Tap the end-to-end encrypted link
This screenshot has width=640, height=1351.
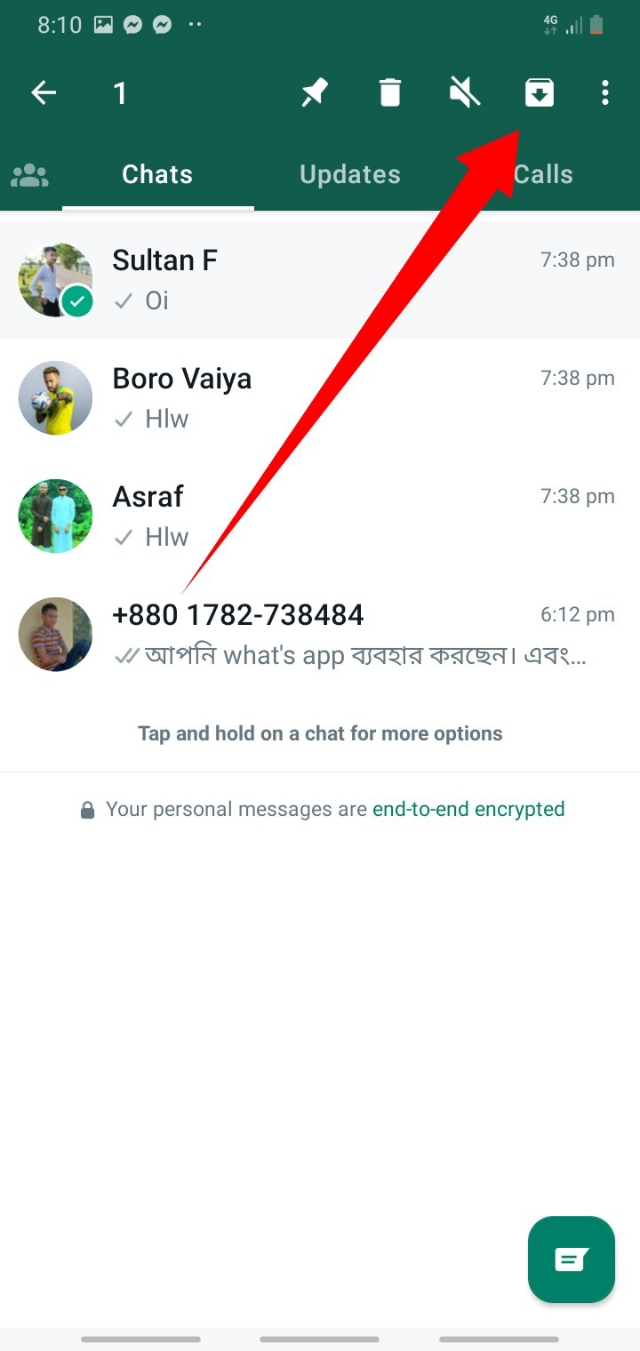468,809
